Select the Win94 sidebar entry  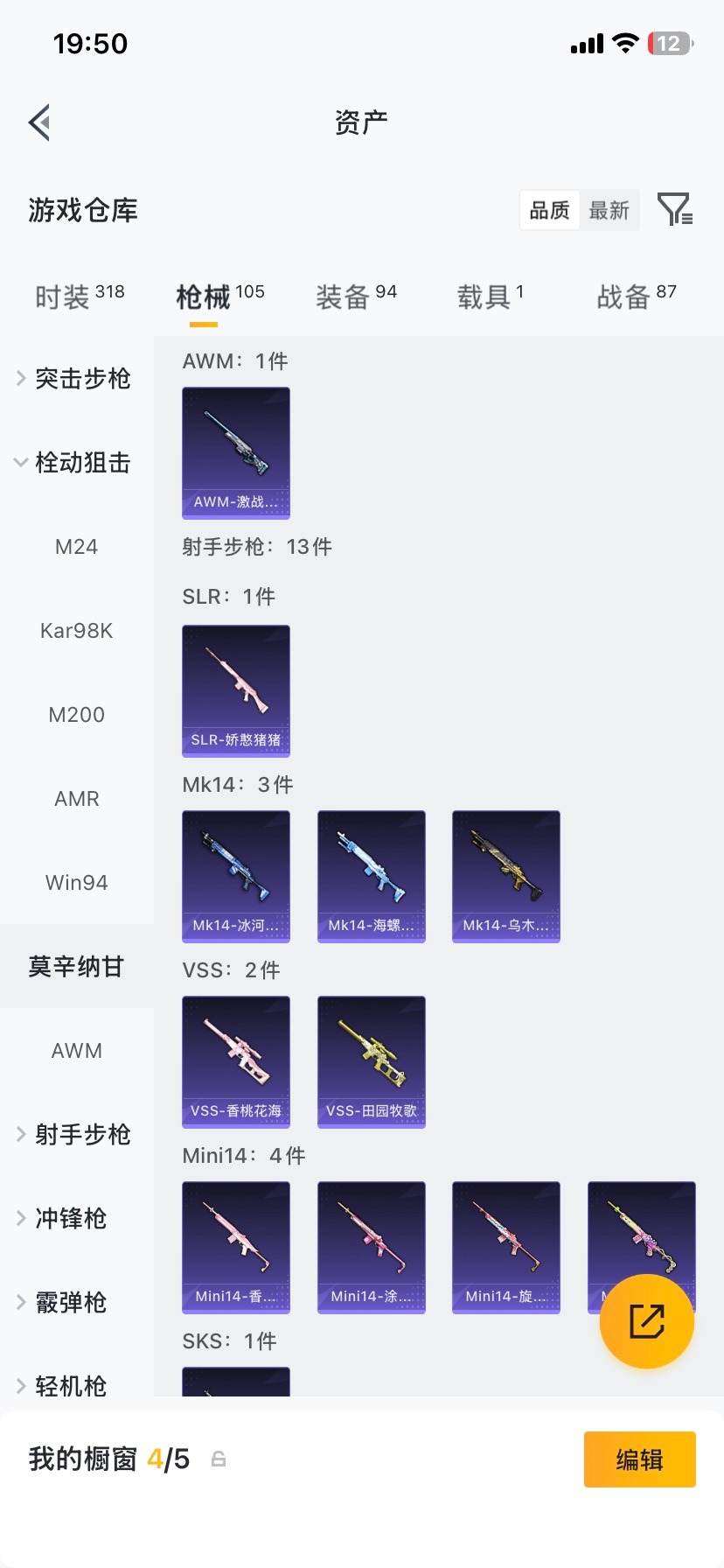(x=77, y=882)
